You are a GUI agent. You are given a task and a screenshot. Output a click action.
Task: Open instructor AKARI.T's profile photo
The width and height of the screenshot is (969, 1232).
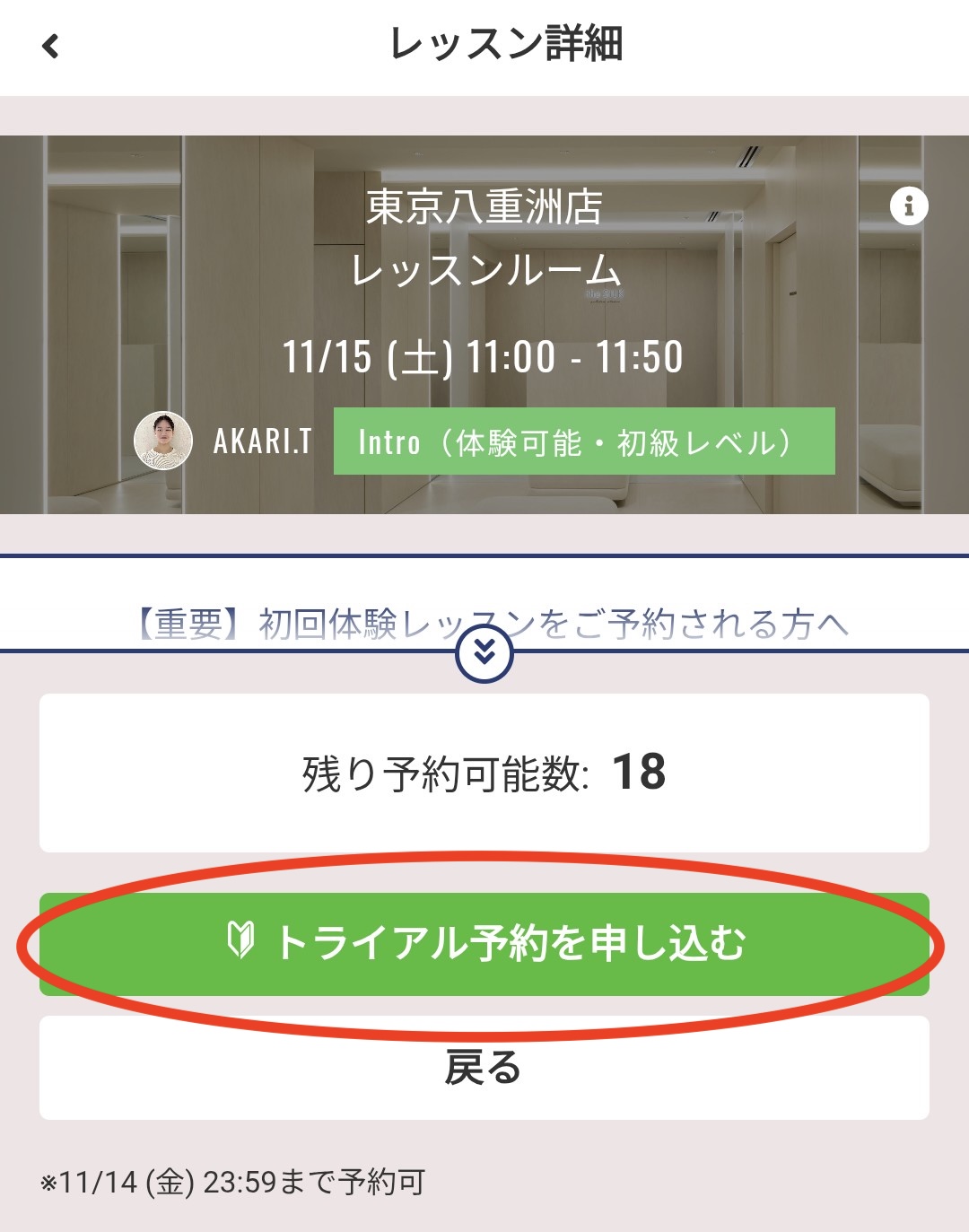pos(163,441)
